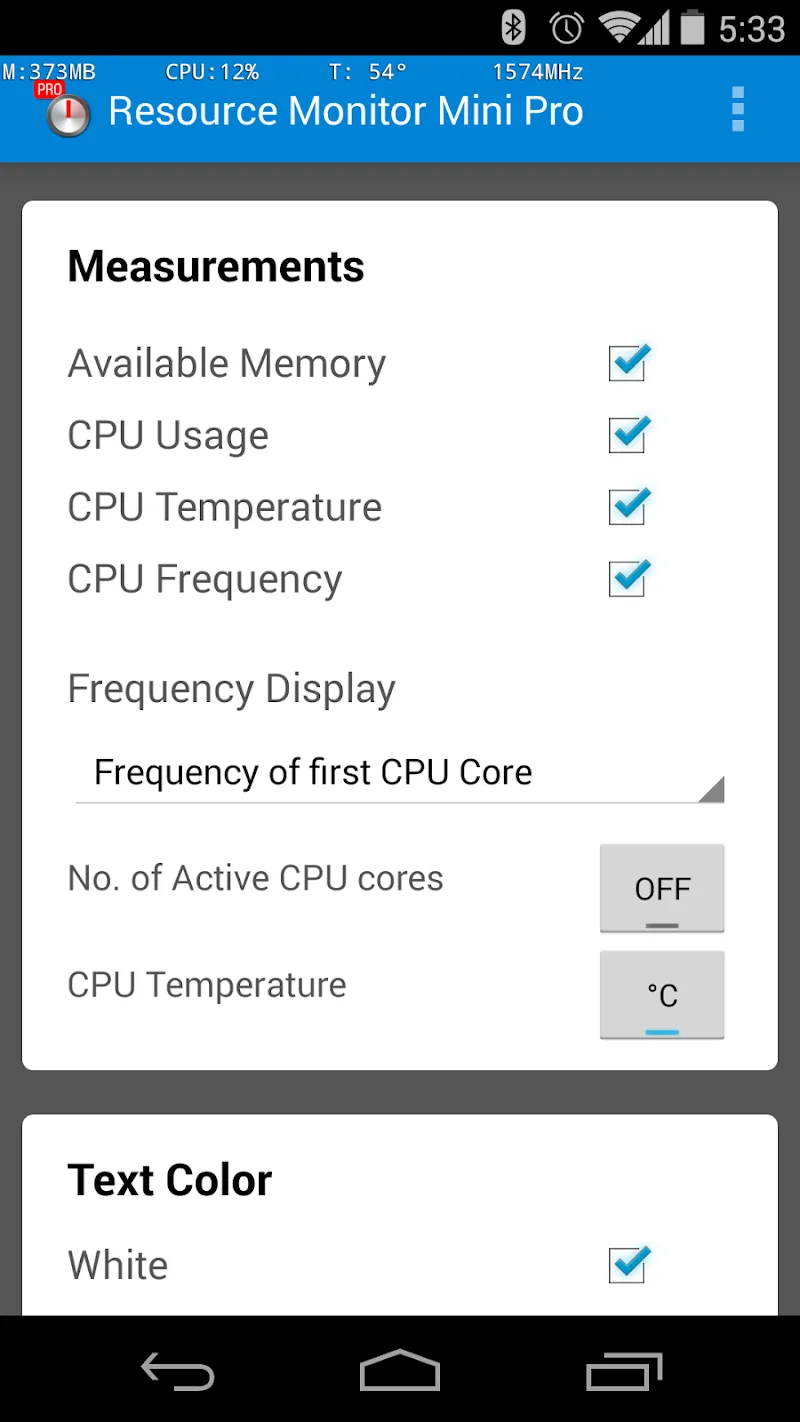Uncheck CPU Temperature under Measurements
Viewport: 800px width, 1422px height.
coord(628,507)
